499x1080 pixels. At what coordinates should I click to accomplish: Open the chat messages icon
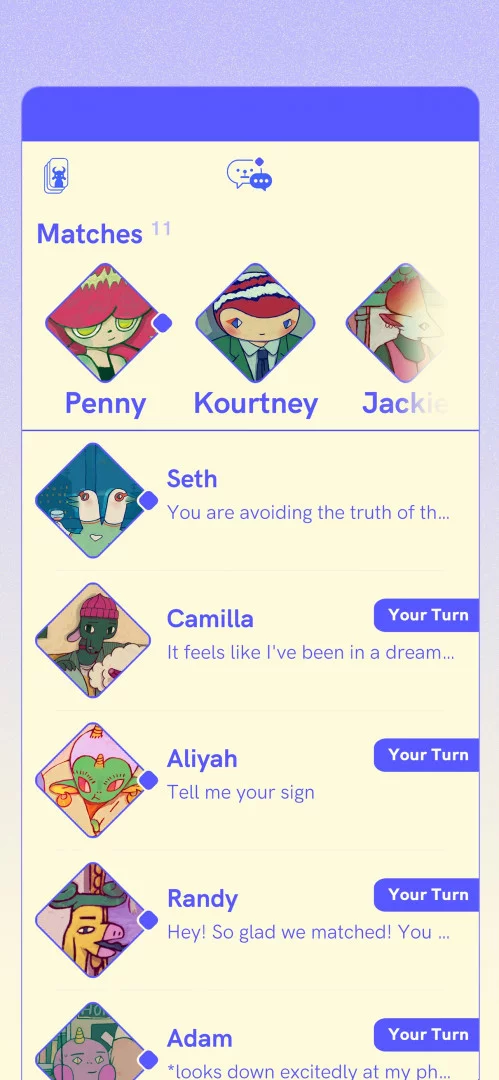click(x=250, y=174)
